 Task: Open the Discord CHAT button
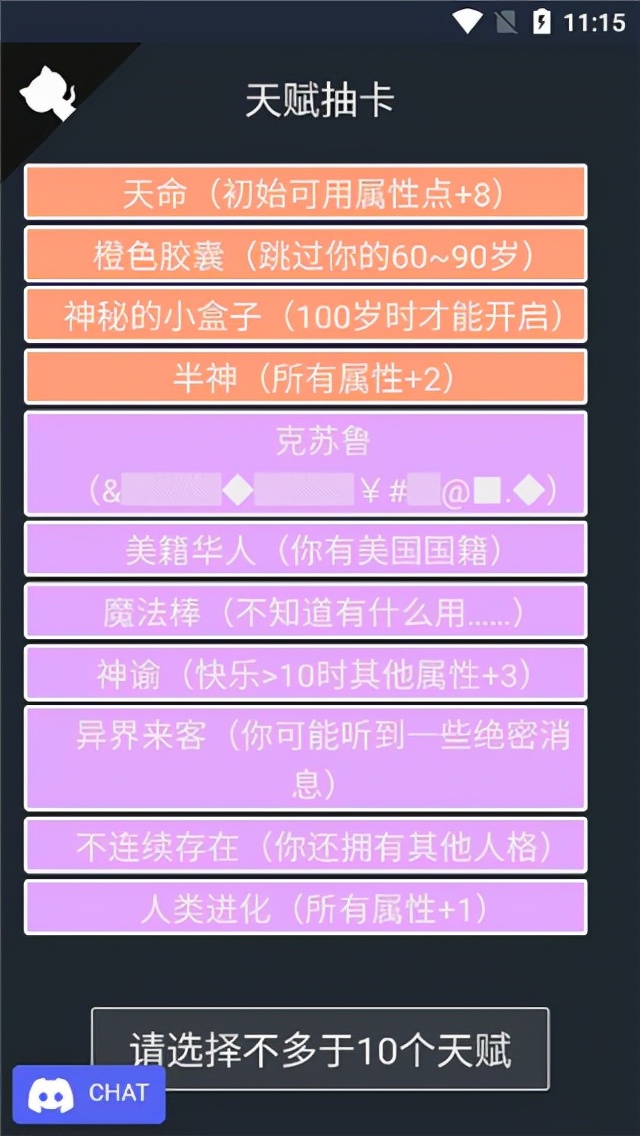point(89,1094)
